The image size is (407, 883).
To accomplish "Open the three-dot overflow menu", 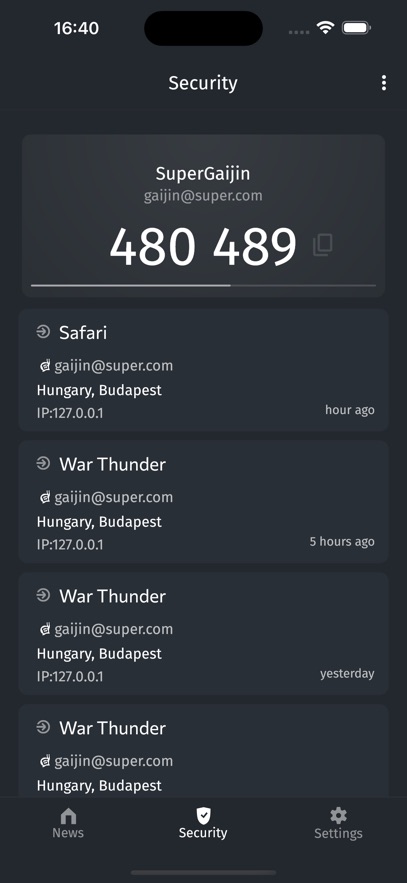I will coord(383,83).
